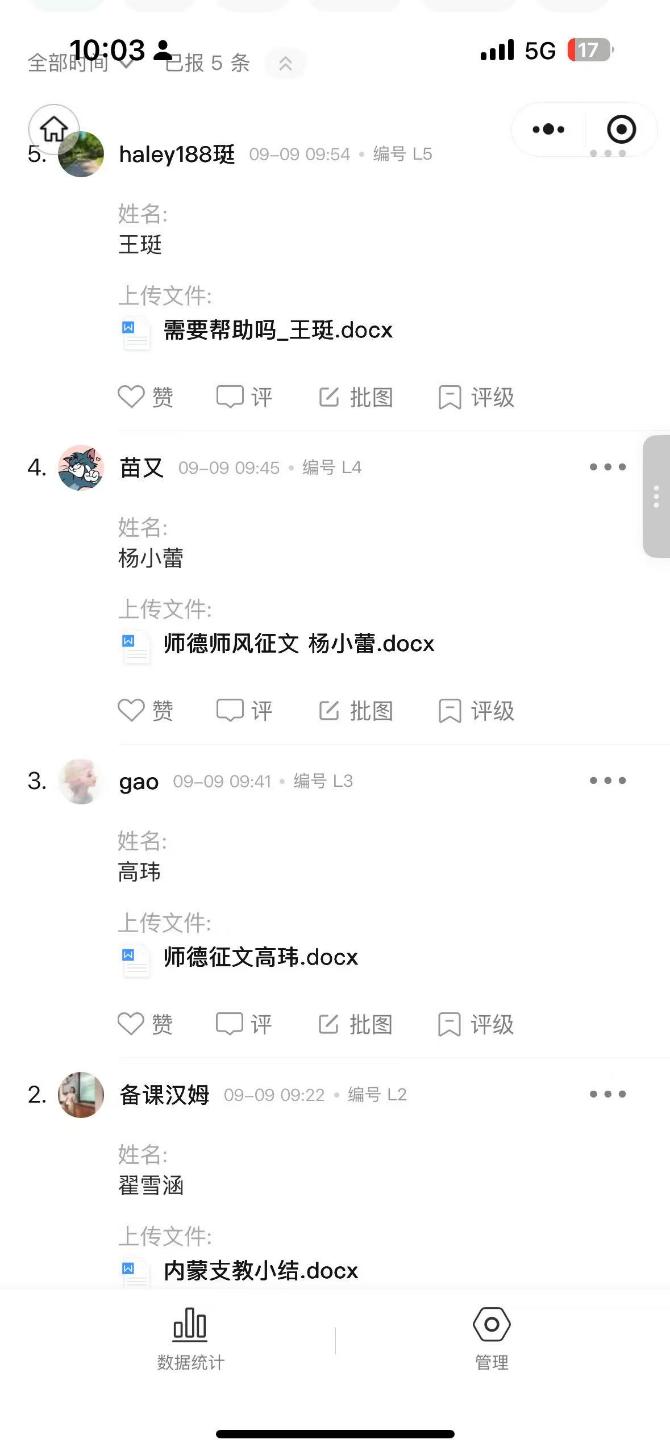Open 批图 for haley188珽's entry
The image size is (670, 1452).
tap(356, 397)
